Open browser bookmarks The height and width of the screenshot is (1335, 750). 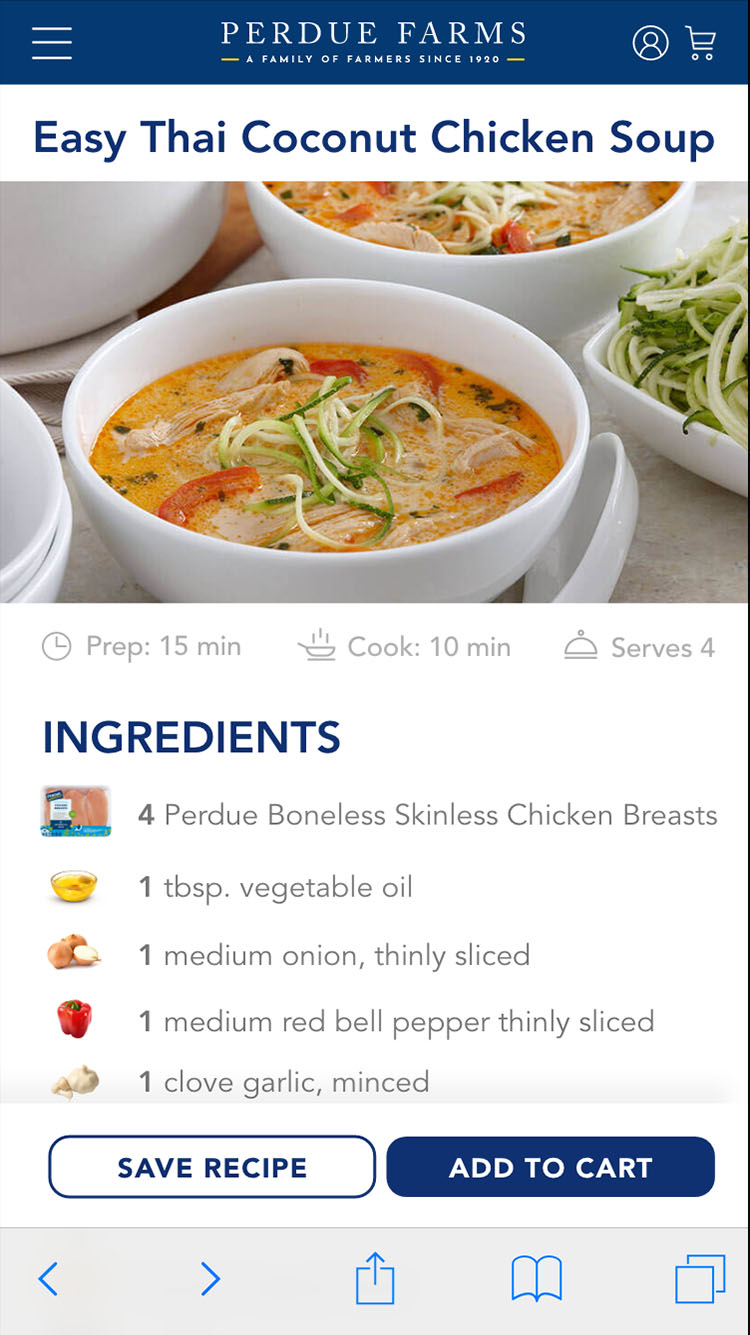pyautogui.click(x=536, y=1279)
